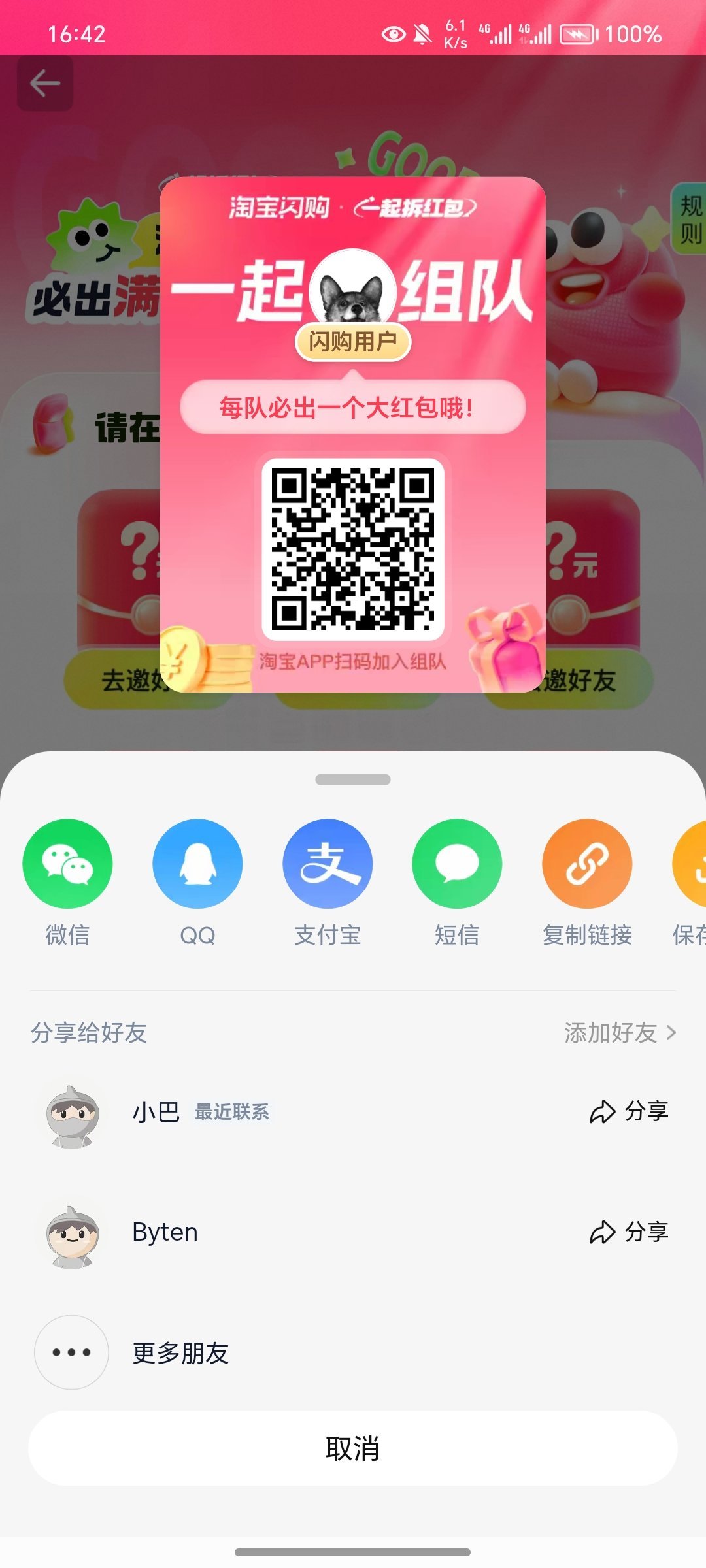Share invitation with 小巴
The width and height of the screenshot is (706, 1568).
coord(628,1111)
